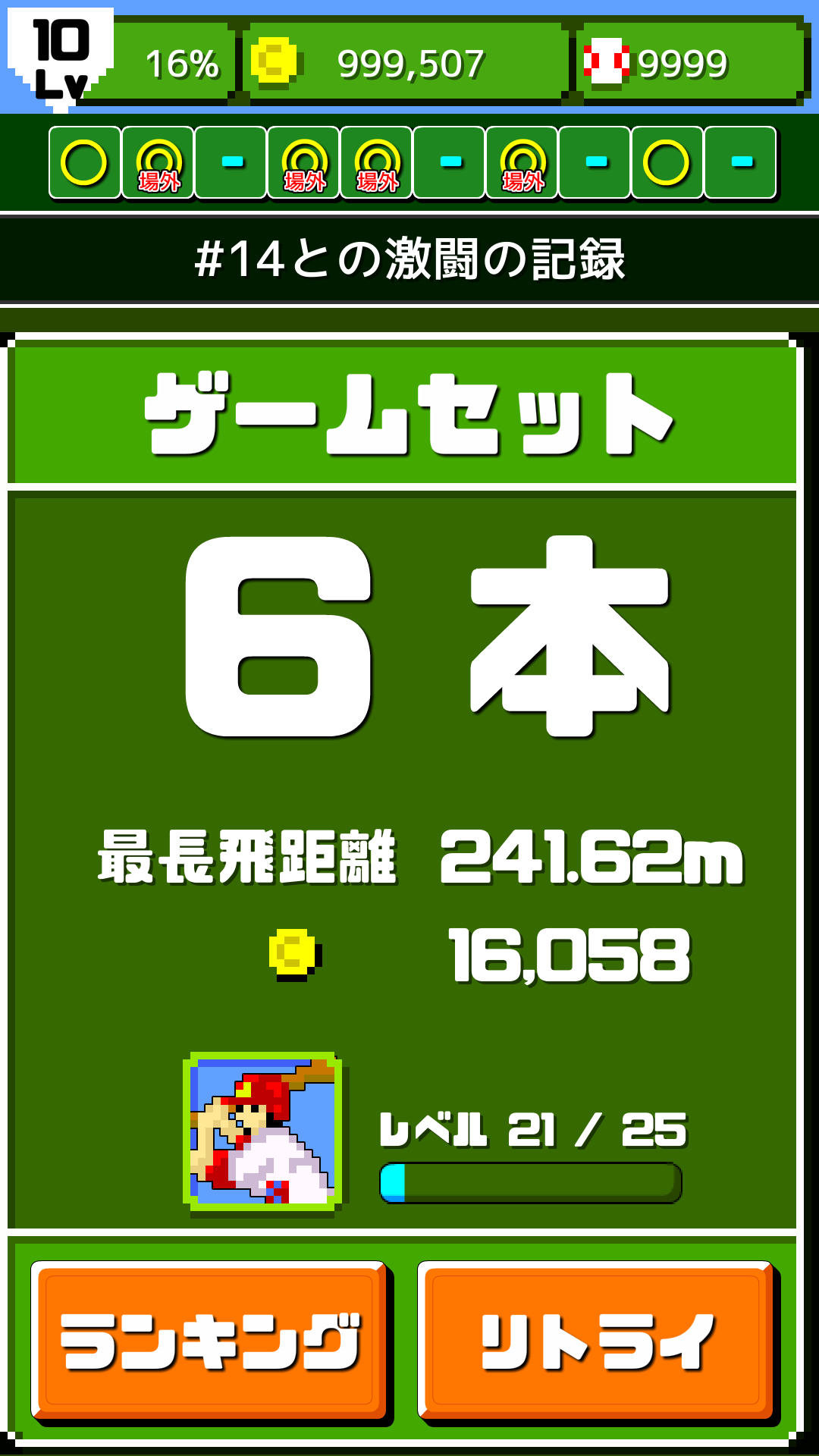Tap リトライ to play again
Screen dimensions: 819x1456
click(x=596, y=1340)
